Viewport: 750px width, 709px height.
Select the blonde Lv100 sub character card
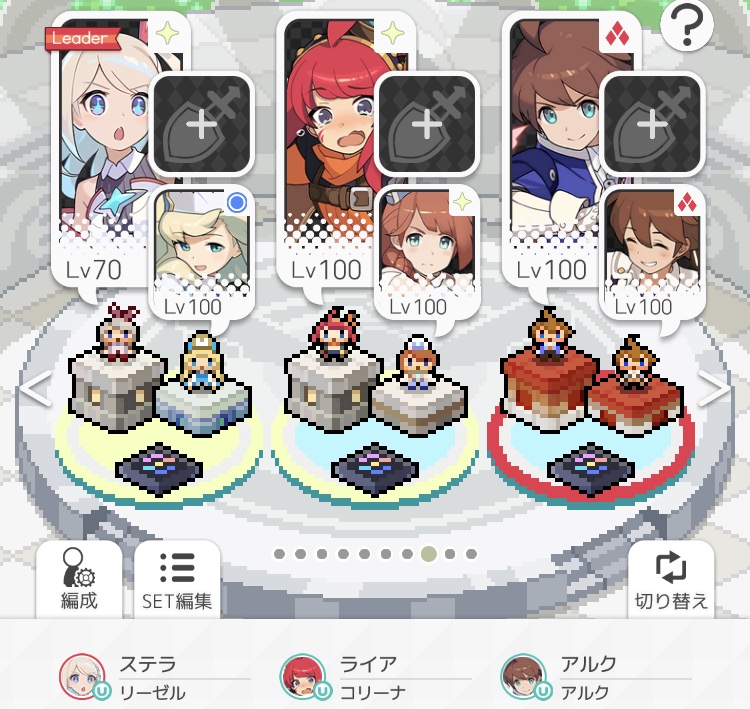pos(201,250)
